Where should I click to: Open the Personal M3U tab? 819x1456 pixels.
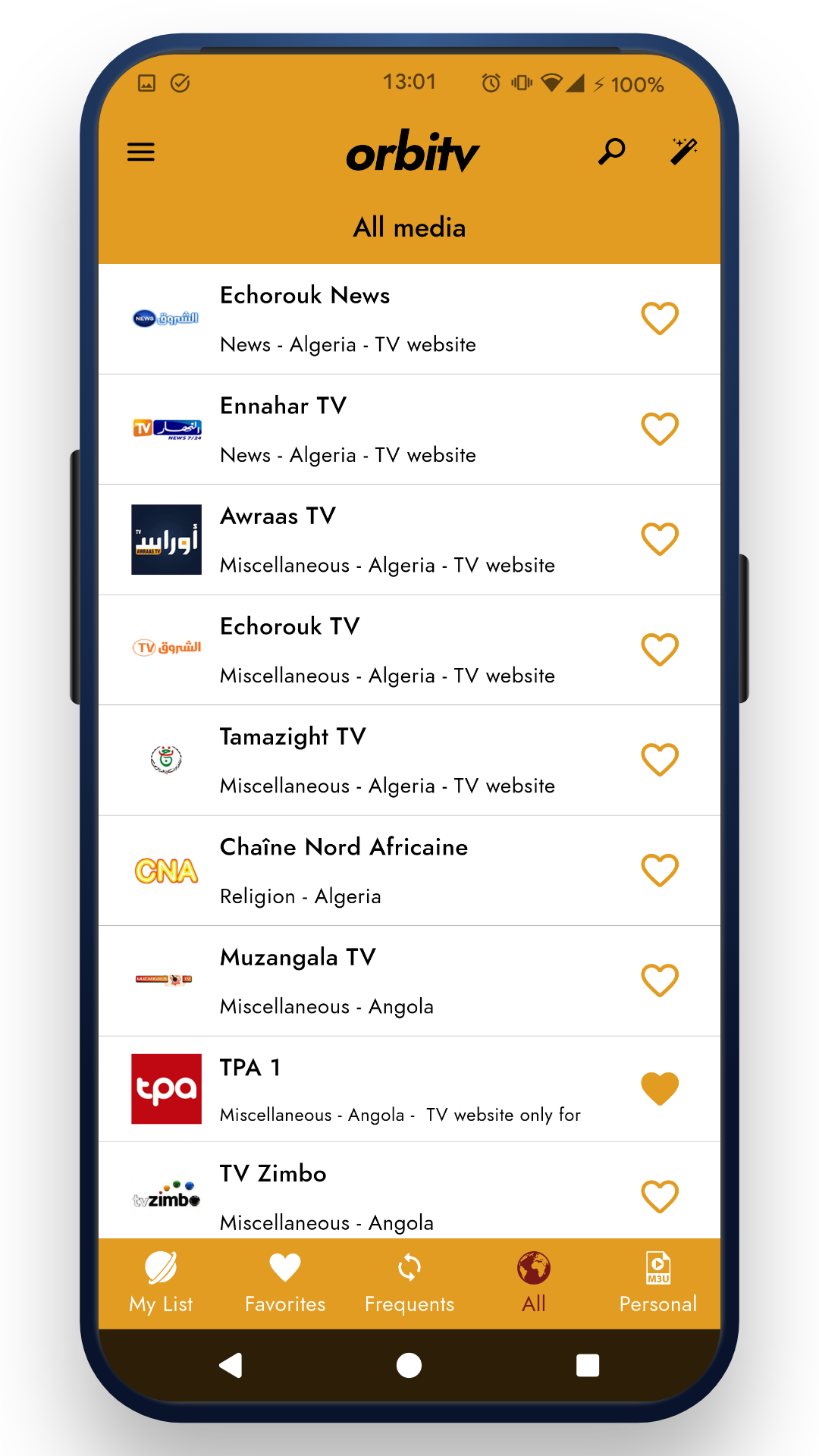click(657, 1283)
